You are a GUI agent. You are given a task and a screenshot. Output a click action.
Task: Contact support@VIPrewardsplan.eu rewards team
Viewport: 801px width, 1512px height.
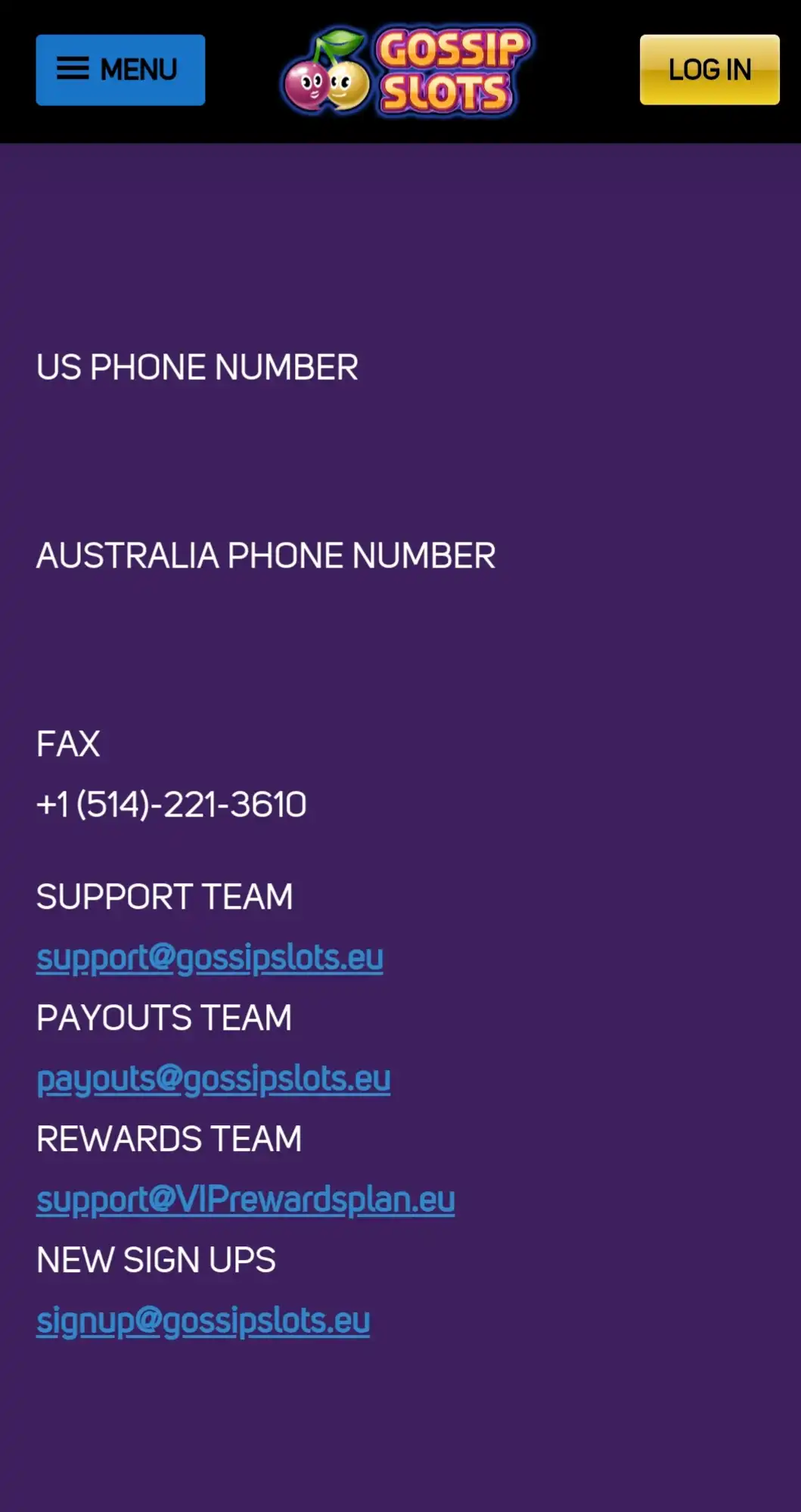(245, 1199)
